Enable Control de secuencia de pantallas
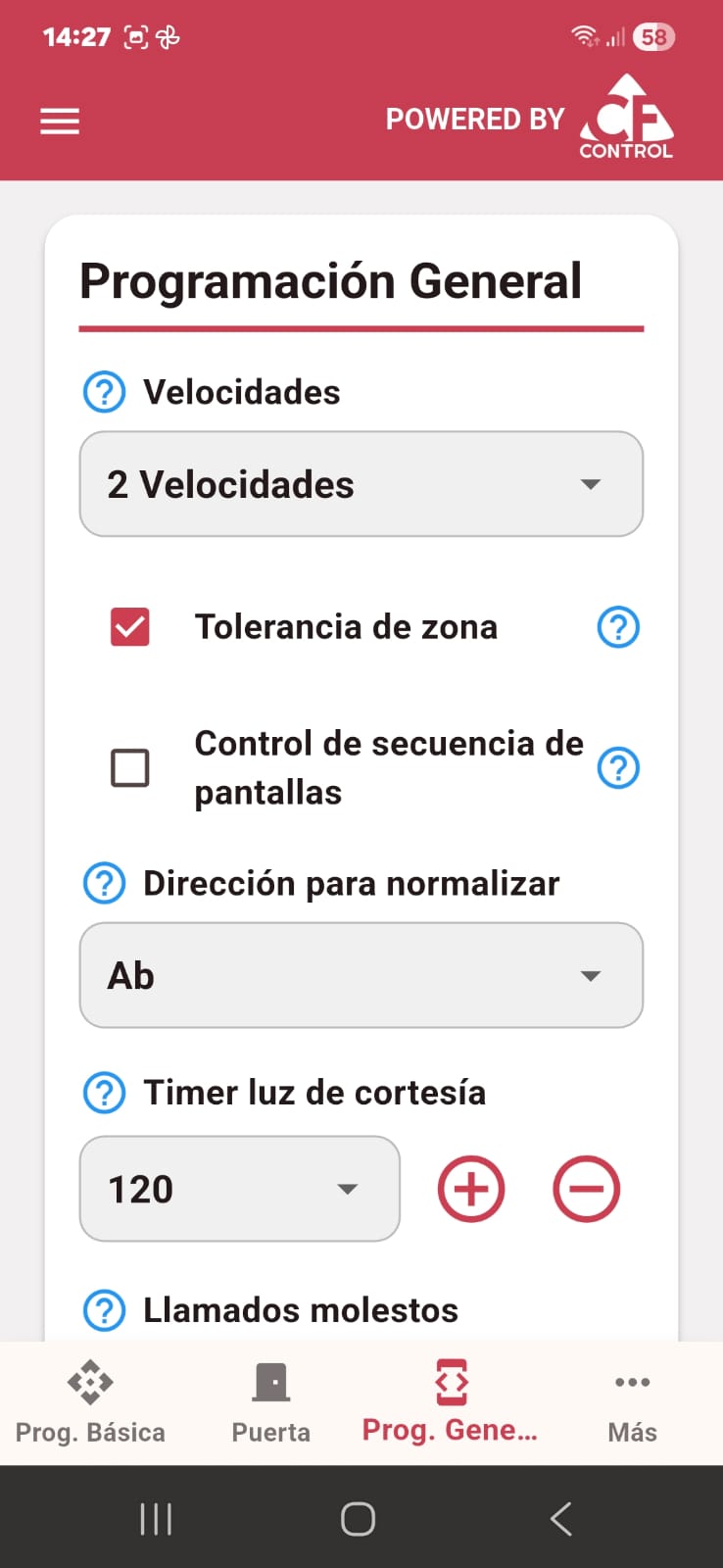This screenshot has width=723, height=1568. pyautogui.click(x=129, y=768)
